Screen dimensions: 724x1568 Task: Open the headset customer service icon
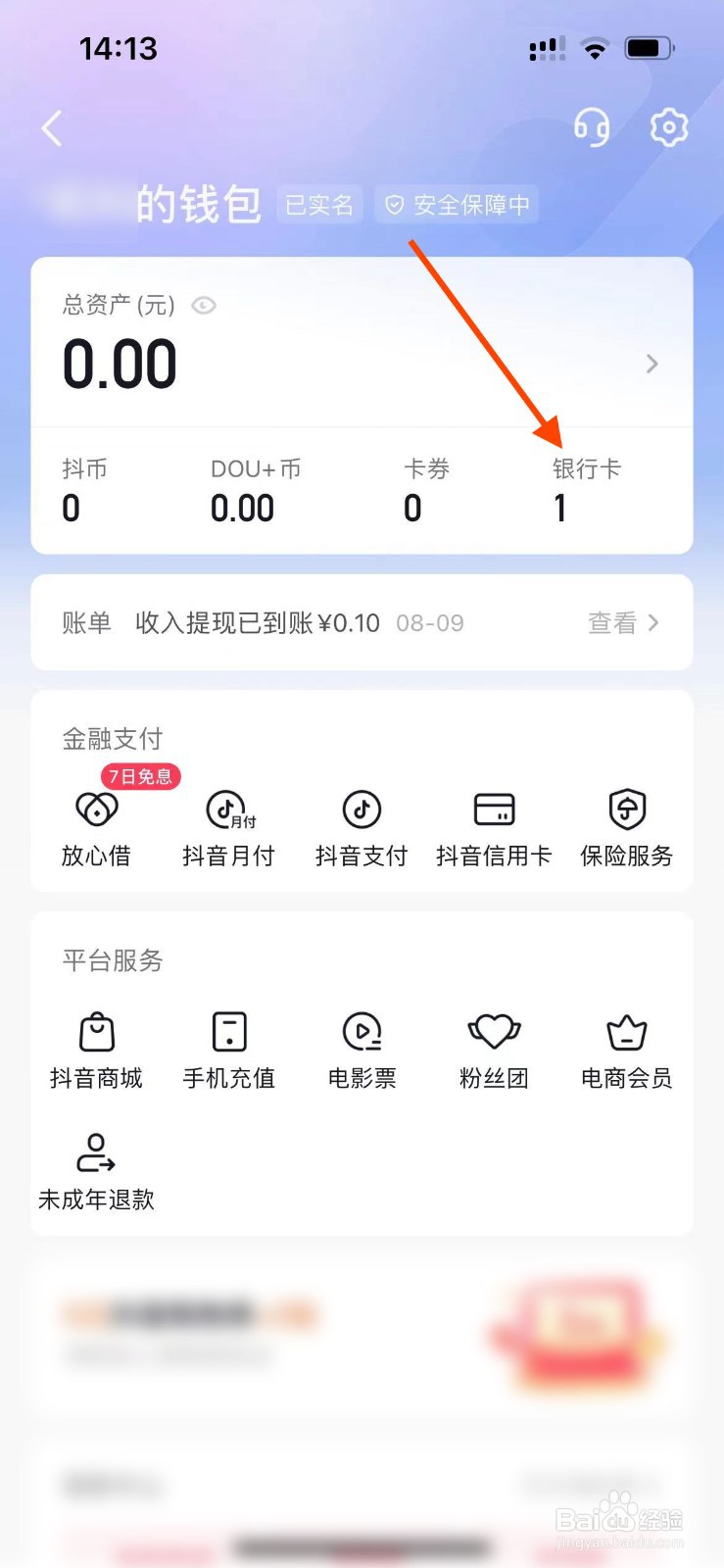click(x=592, y=127)
